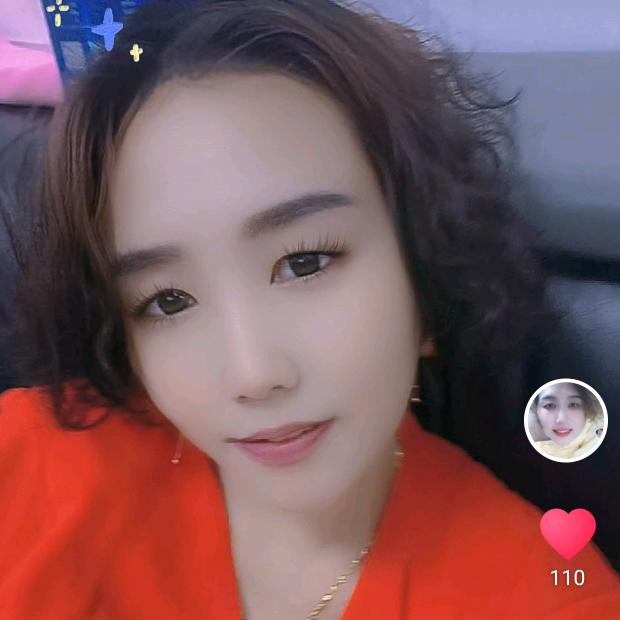Screen dimensions: 620x620
Task: Like this video with the heart icon
Action: click(x=567, y=533)
